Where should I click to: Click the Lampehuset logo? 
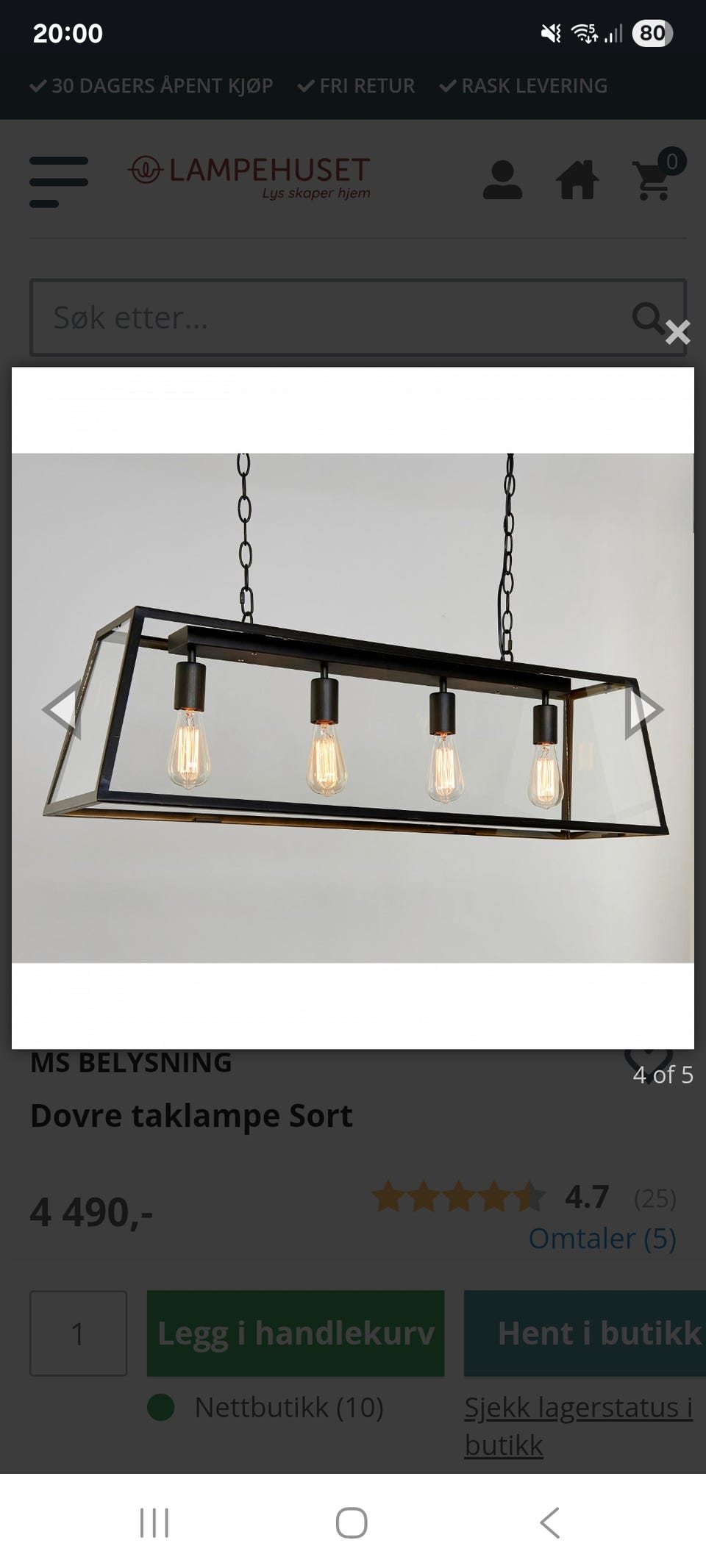(250, 176)
